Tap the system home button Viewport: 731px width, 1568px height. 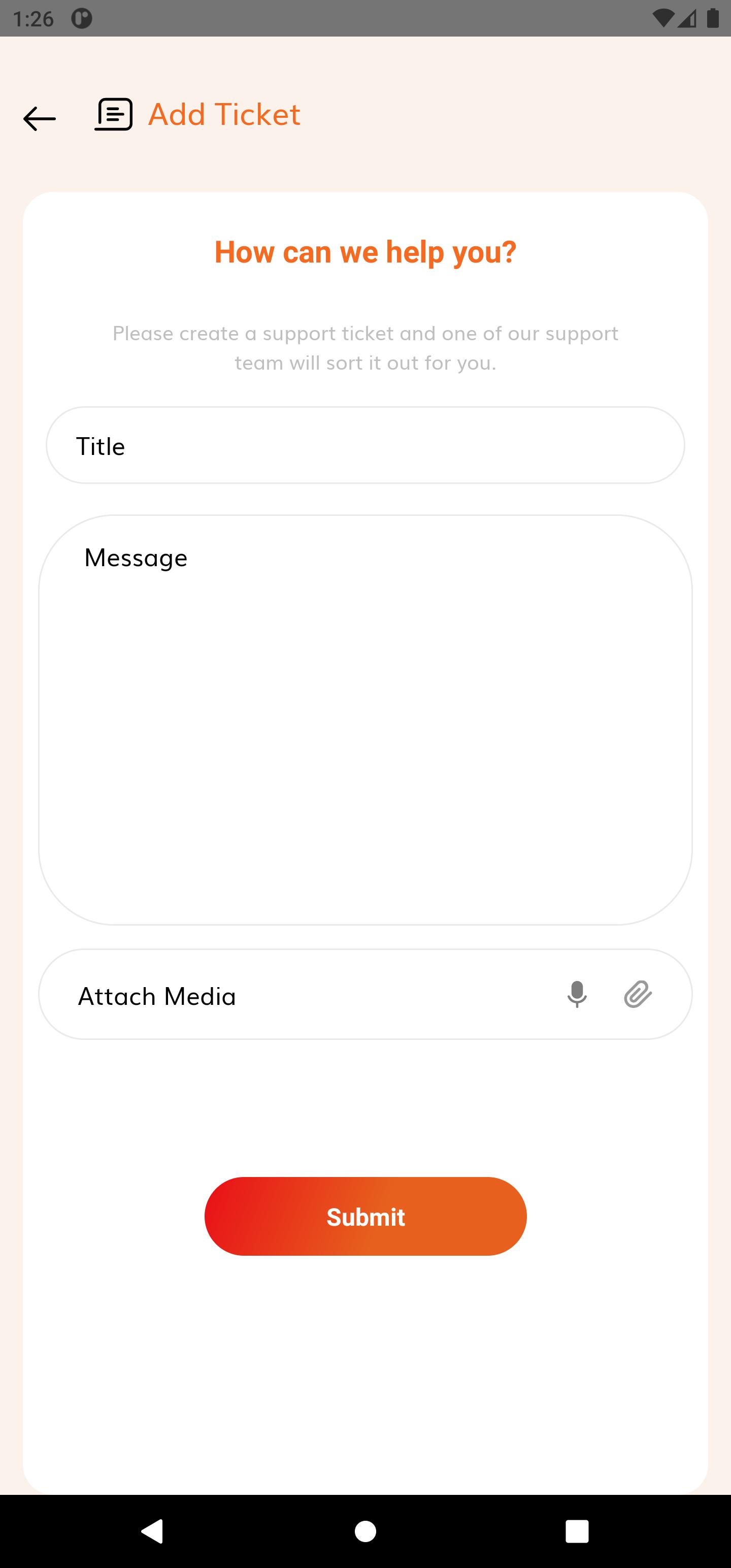[x=365, y=1531]
